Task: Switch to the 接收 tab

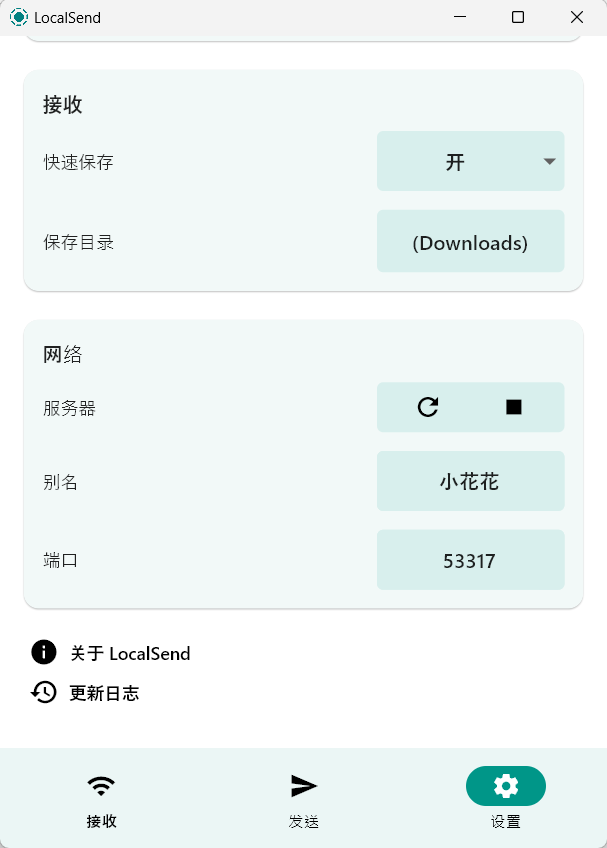Action: pyautogui.click(x=101, y=800)
